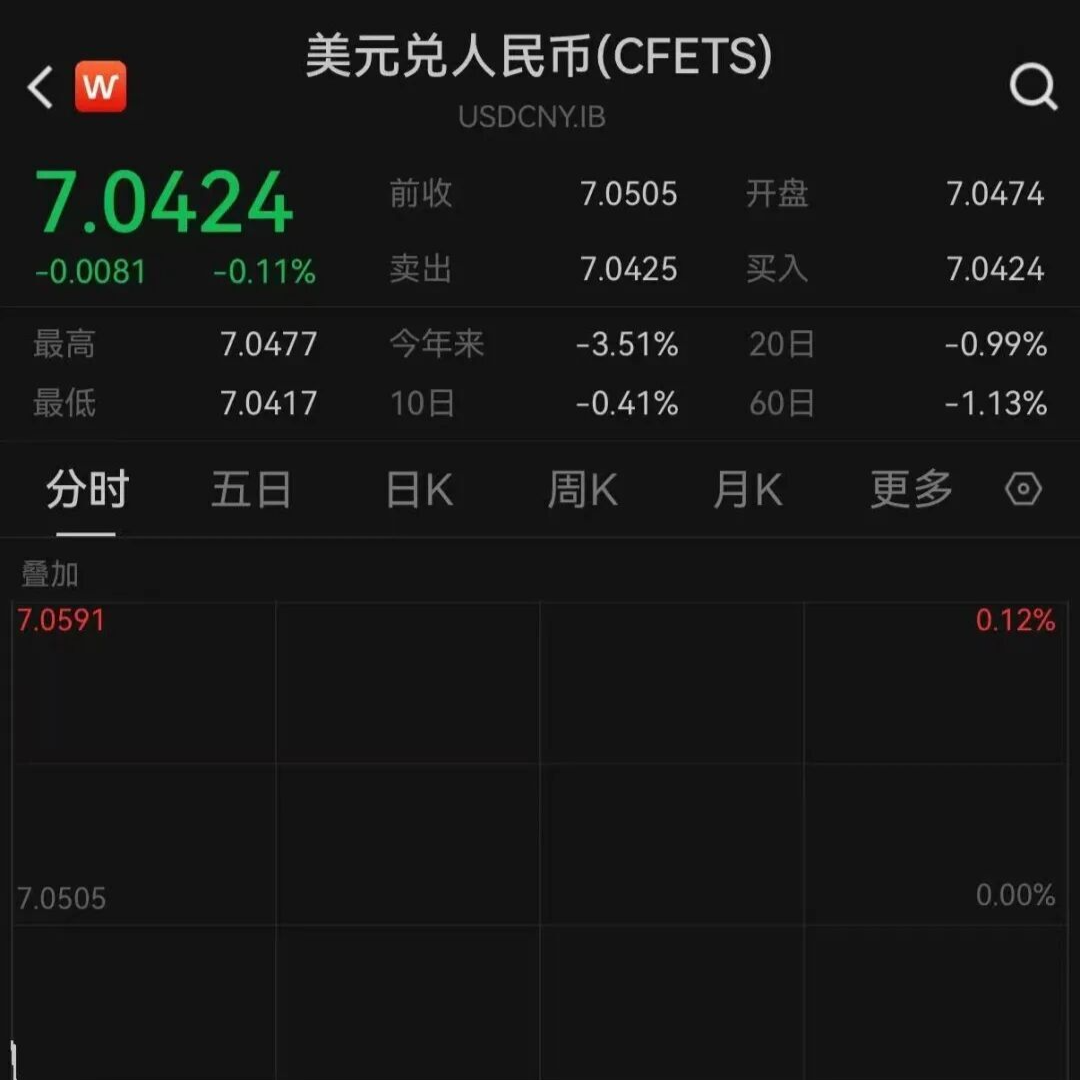Tap the red W badge icon
1080x1080 pixels.
[100, 87]
